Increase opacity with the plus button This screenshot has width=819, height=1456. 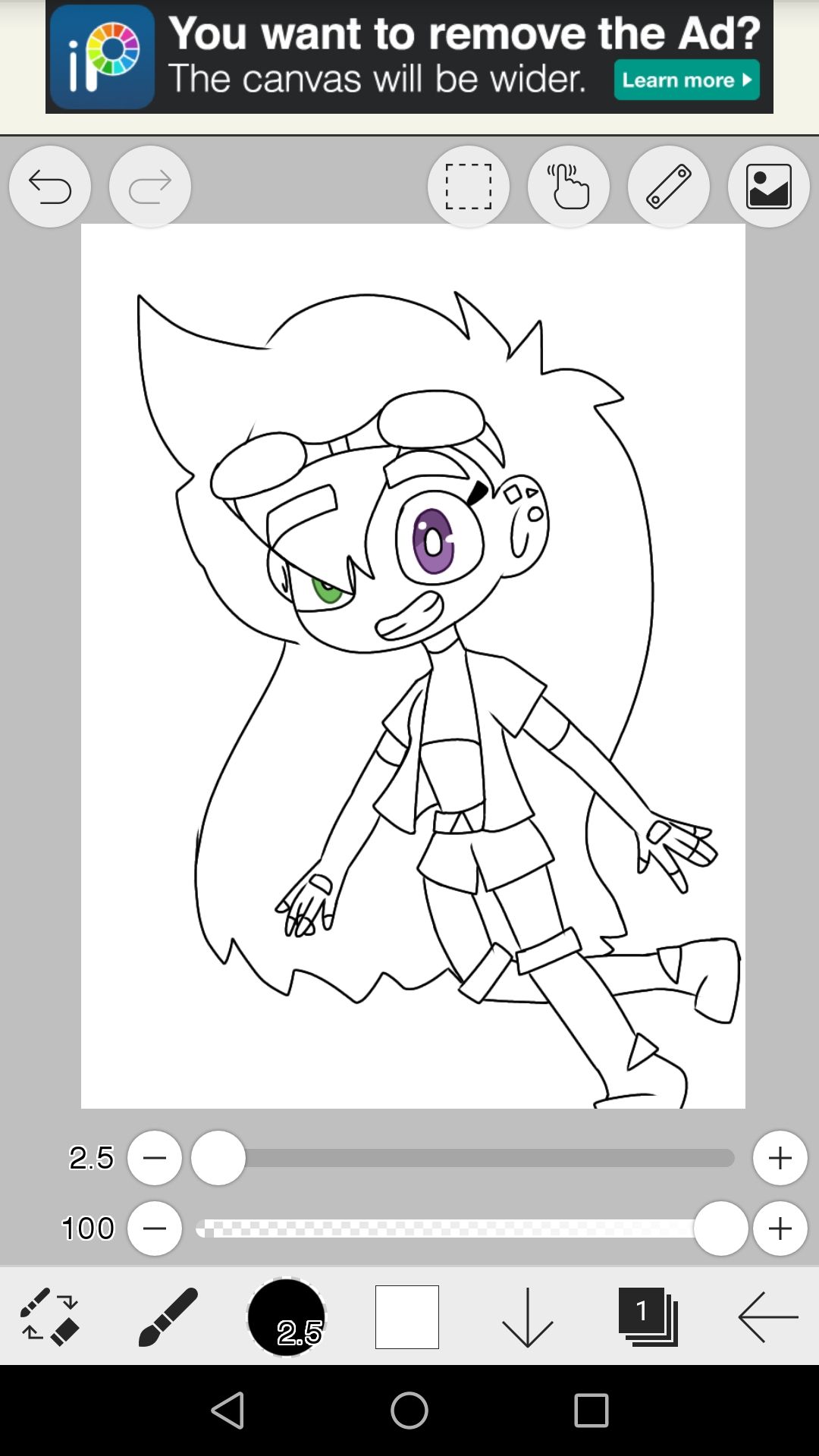point(780,1228)
